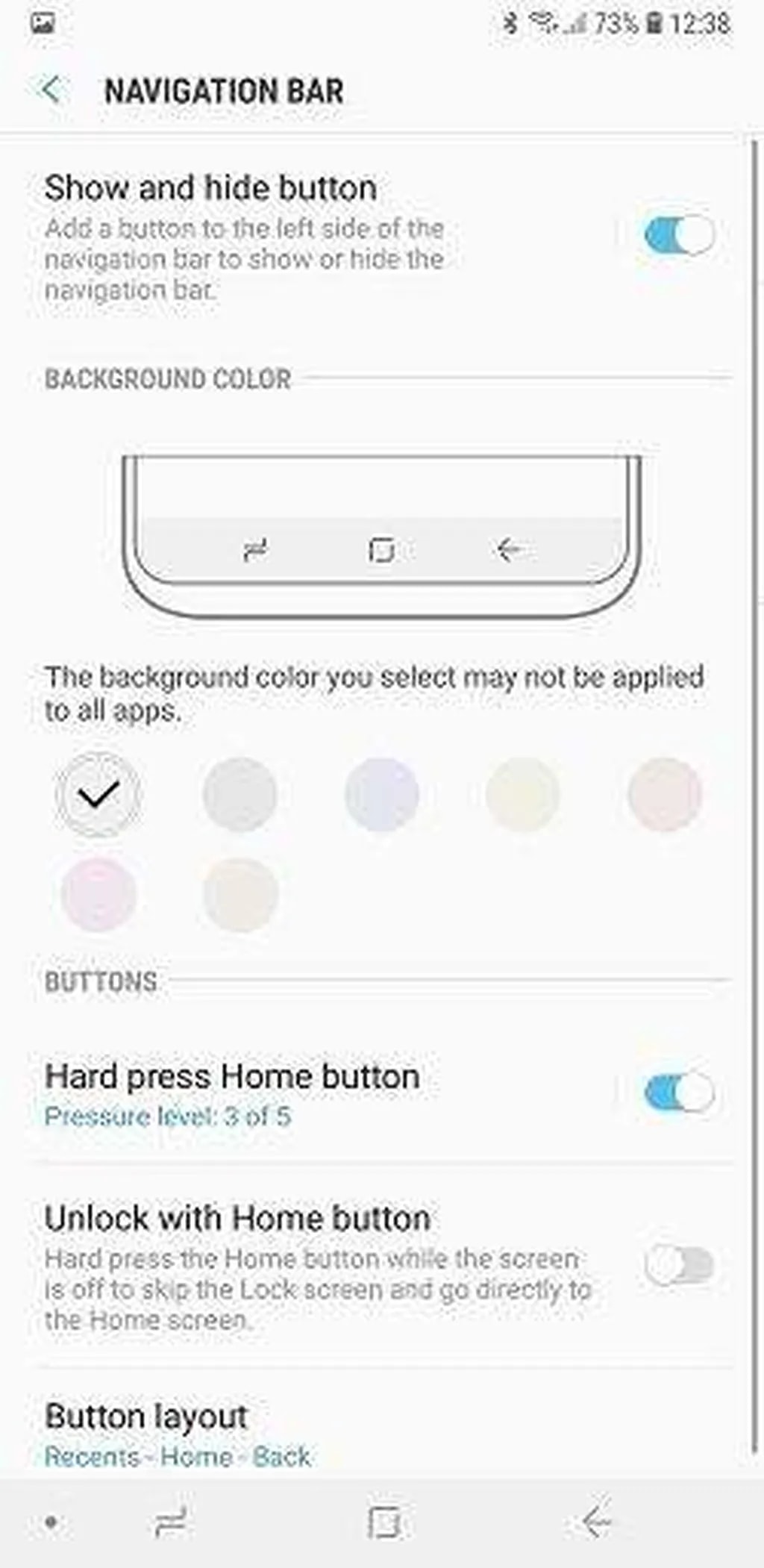This screenshot has width=764, height=1568.
Task: Go back from Navigation Bar settings
Action: tap(51, 90)
